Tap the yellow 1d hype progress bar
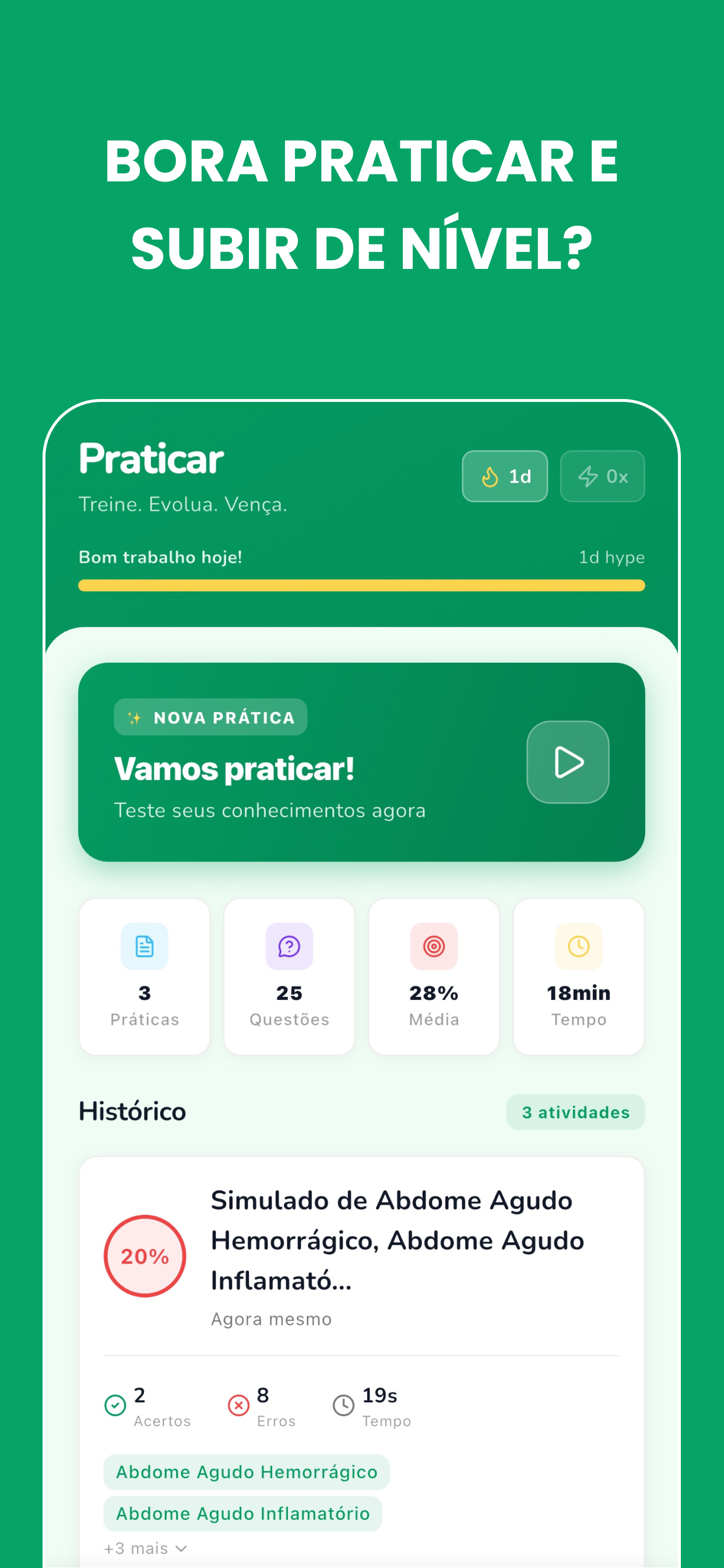 (x=361, y=585)
